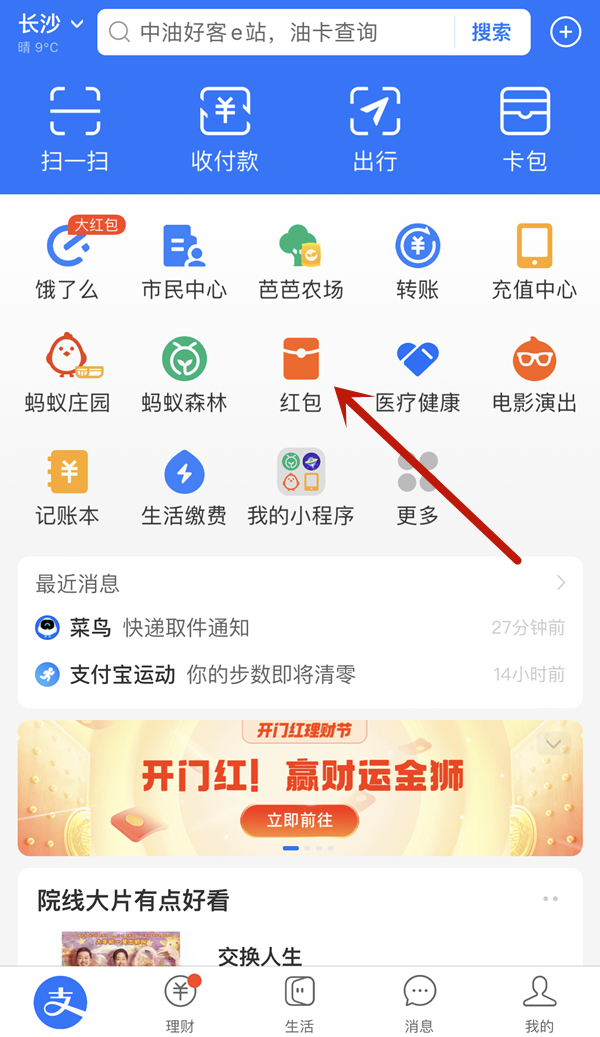Screen dimensions: 600x1037
Task: Launch 饿了么 food delivery
Action: click(x=68, y=262)
